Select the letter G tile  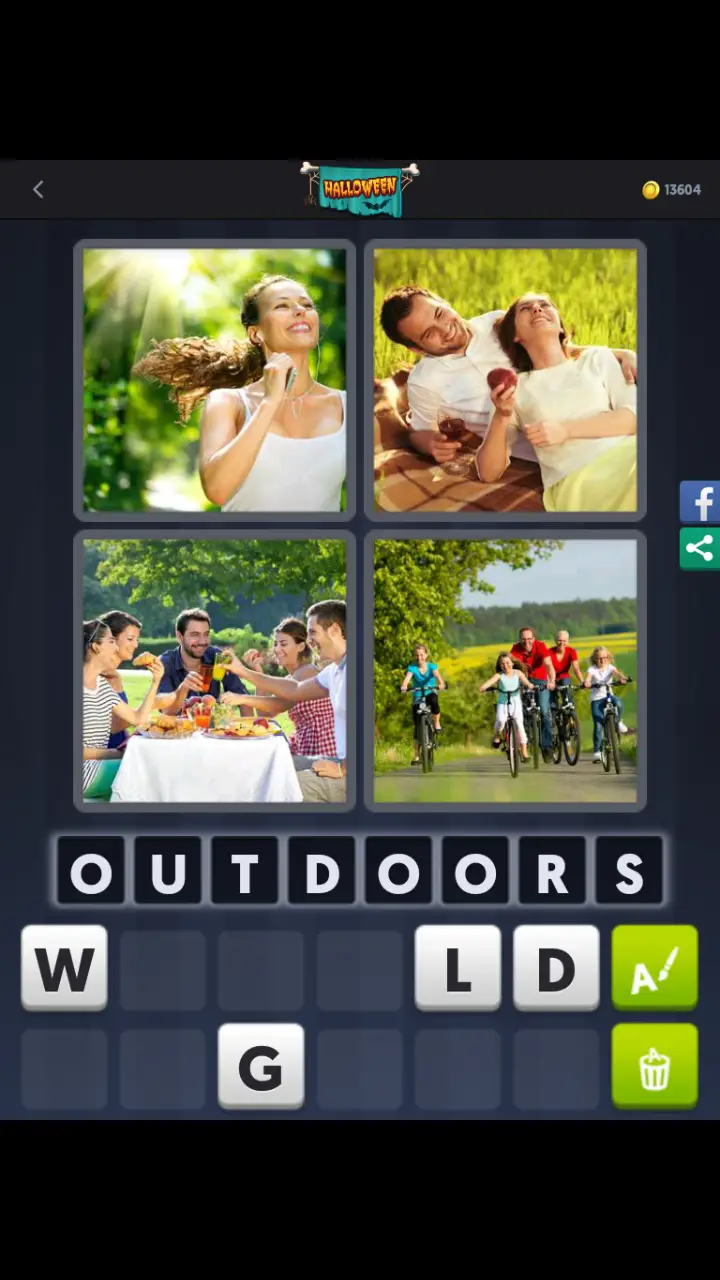[261, 1066]
